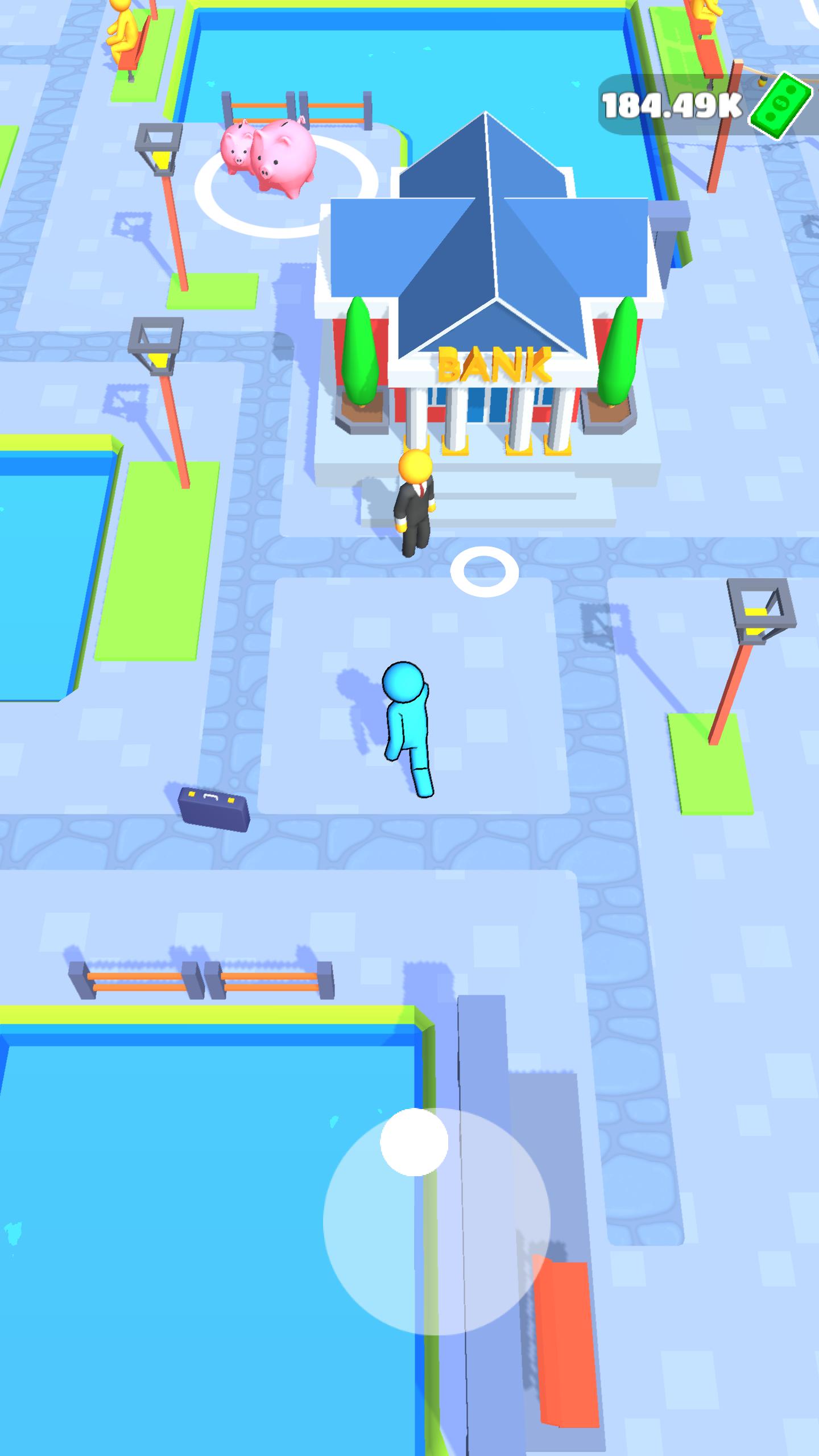The image size is (819, 1456).
Task: Tap the white virtual joystick knob
Action: (414, 1142)
